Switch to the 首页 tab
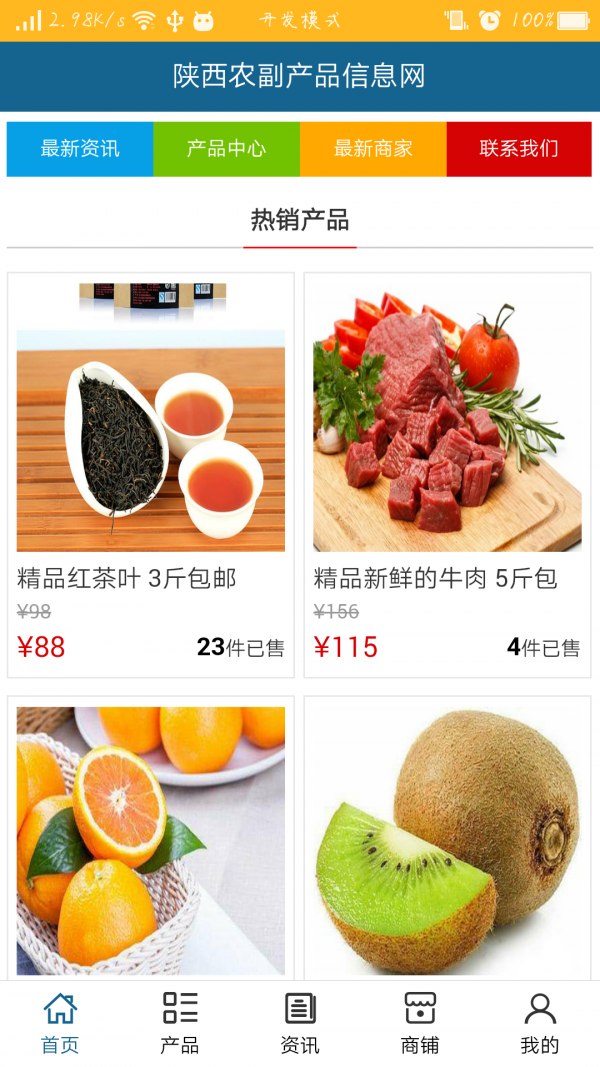 60,1023
